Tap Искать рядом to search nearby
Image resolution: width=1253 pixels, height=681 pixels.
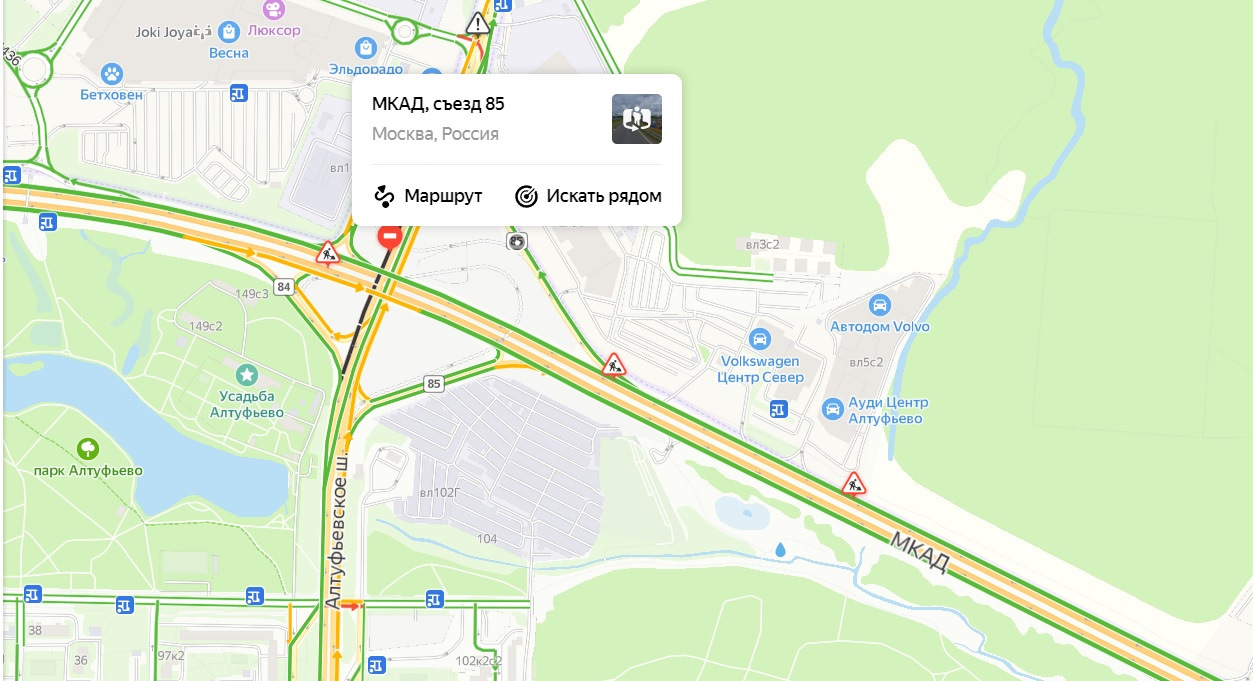(x=588, y=196)
